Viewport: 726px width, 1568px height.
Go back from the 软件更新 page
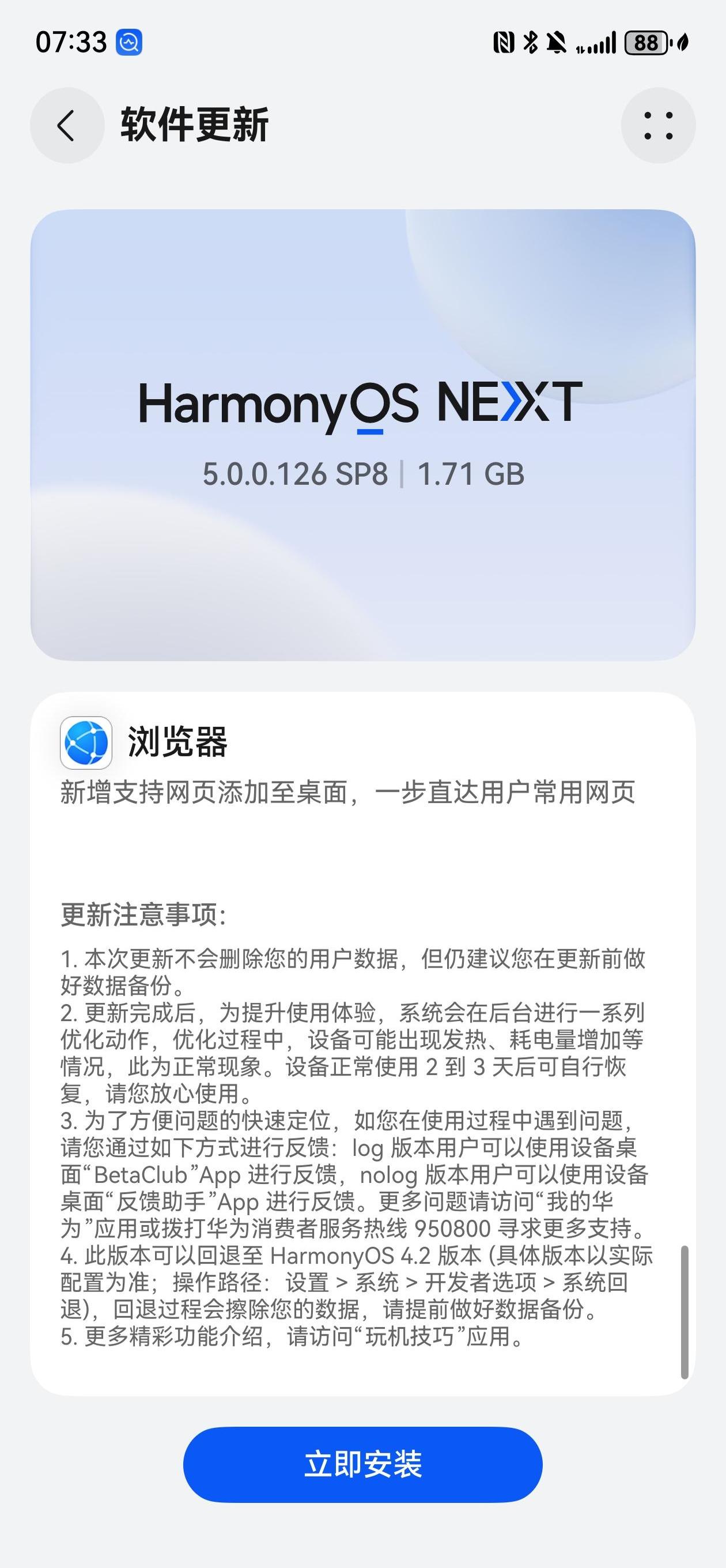click(67, 126)
